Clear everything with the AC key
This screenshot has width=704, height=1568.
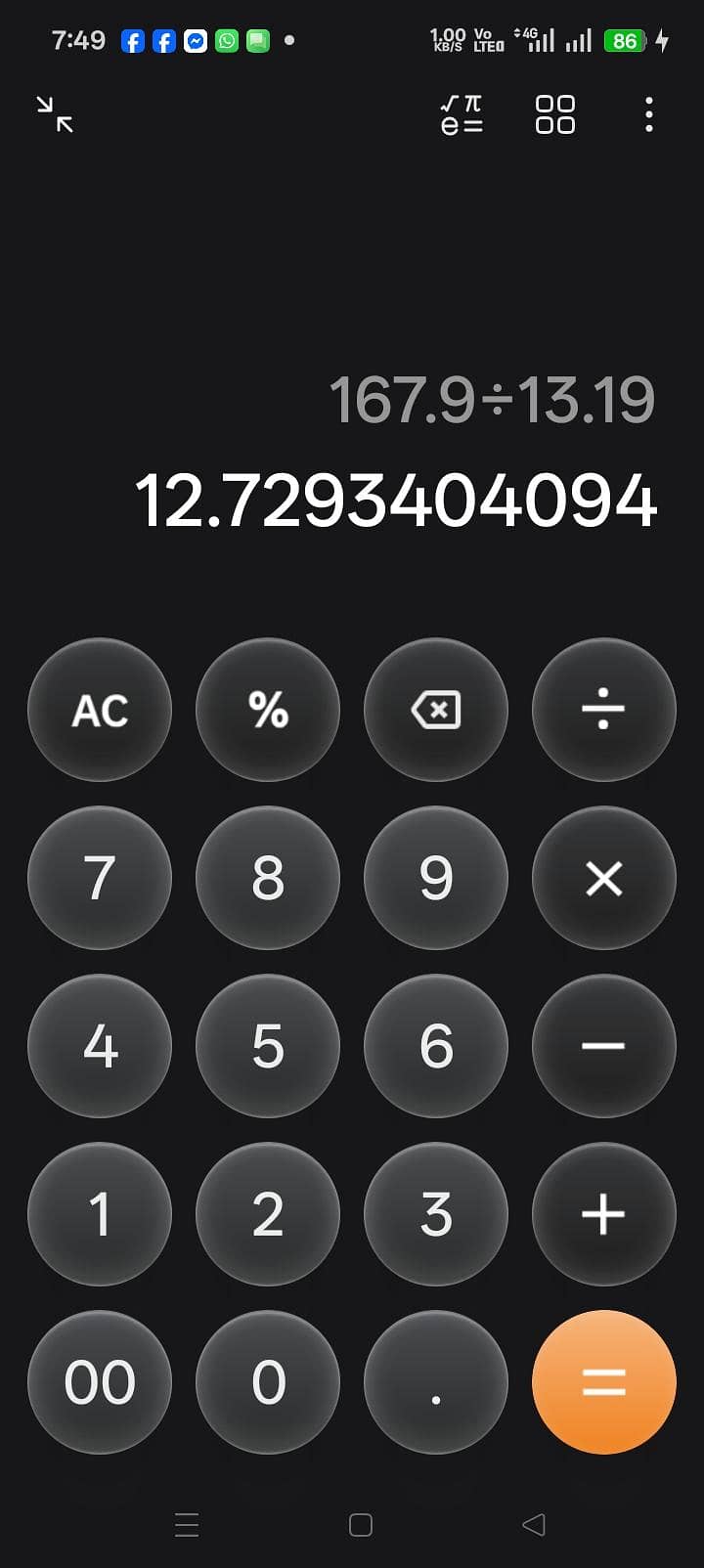pos(100,710)
